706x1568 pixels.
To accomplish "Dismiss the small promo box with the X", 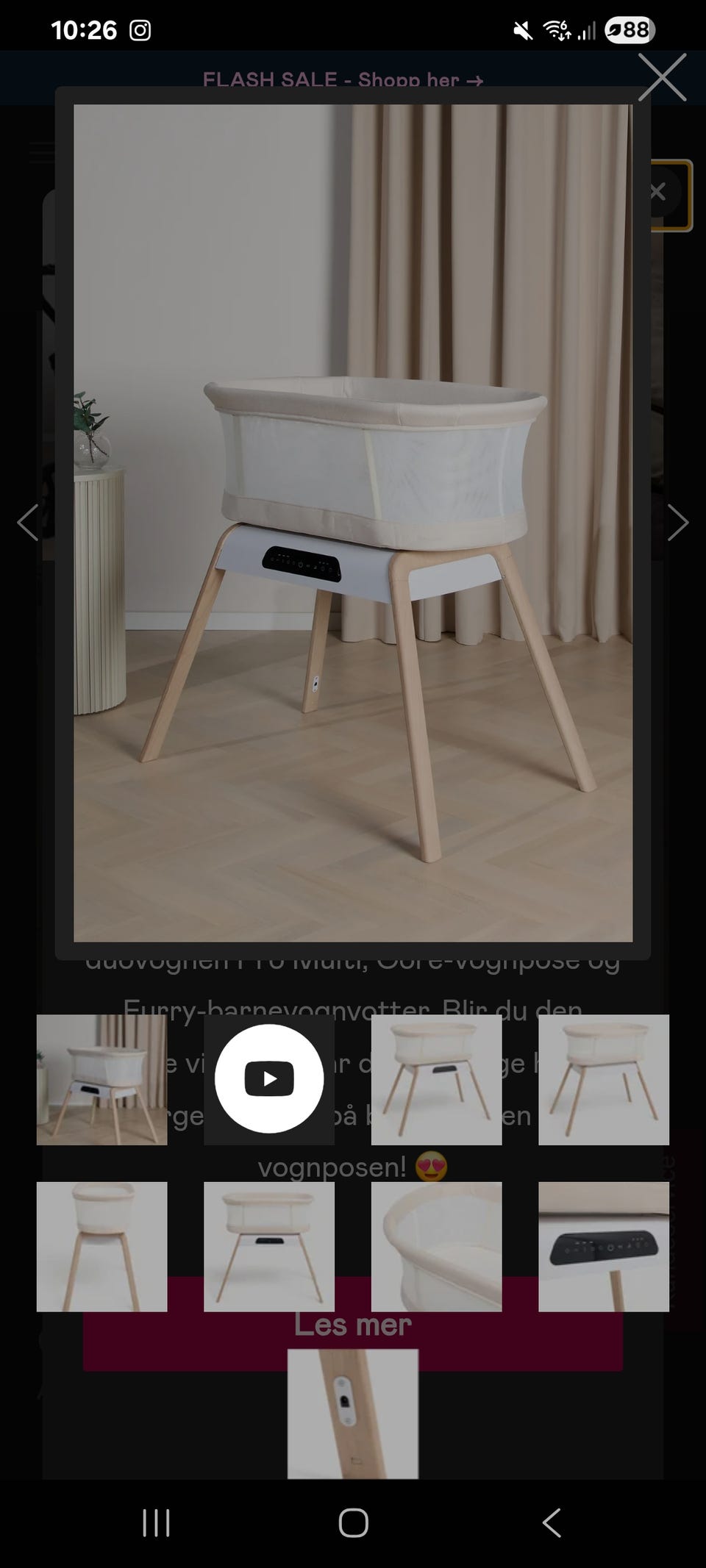I will click(x=658, y=191).
